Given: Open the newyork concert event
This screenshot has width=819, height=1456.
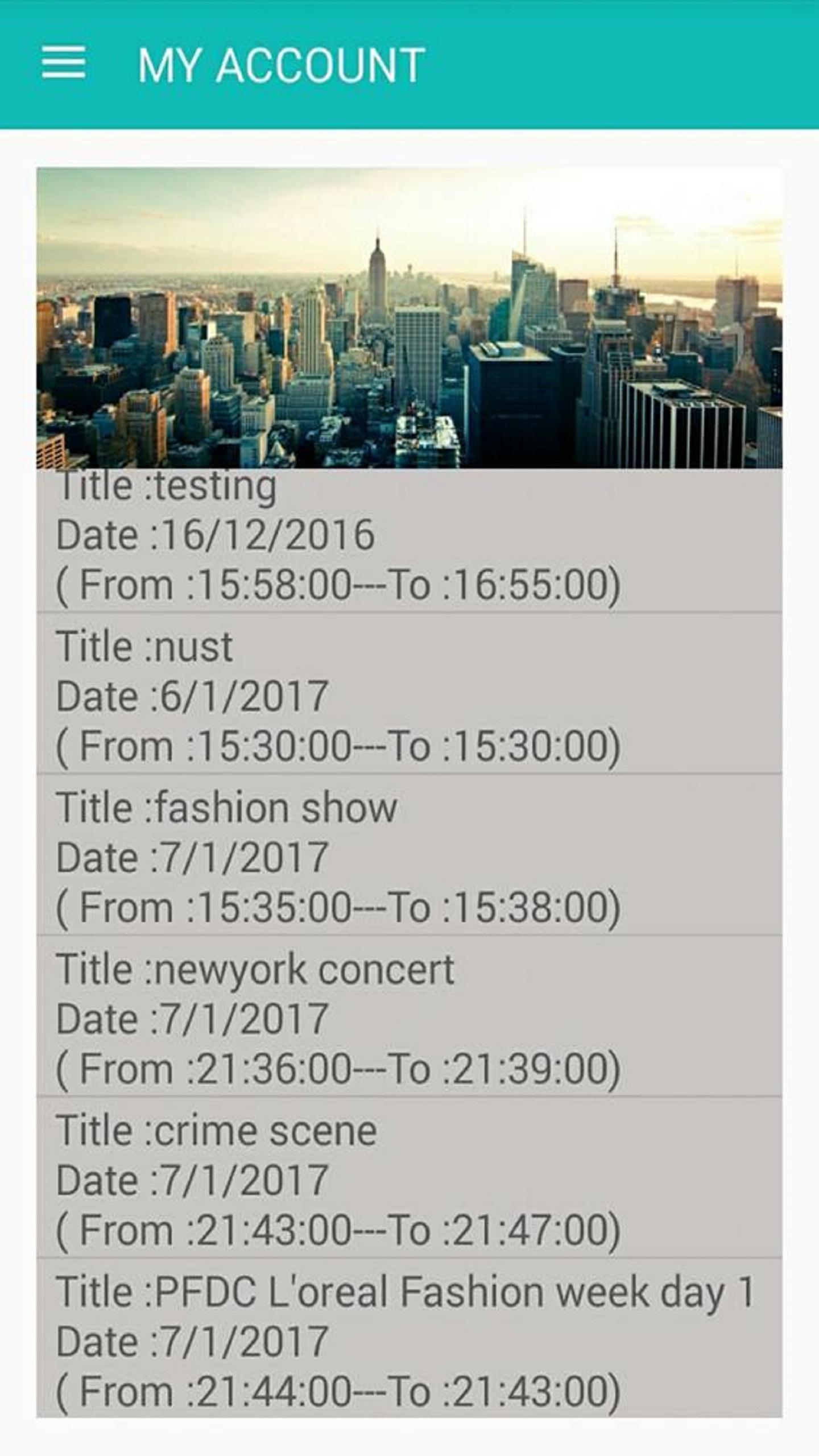Looking at the screenshot, I should 409,1017.
